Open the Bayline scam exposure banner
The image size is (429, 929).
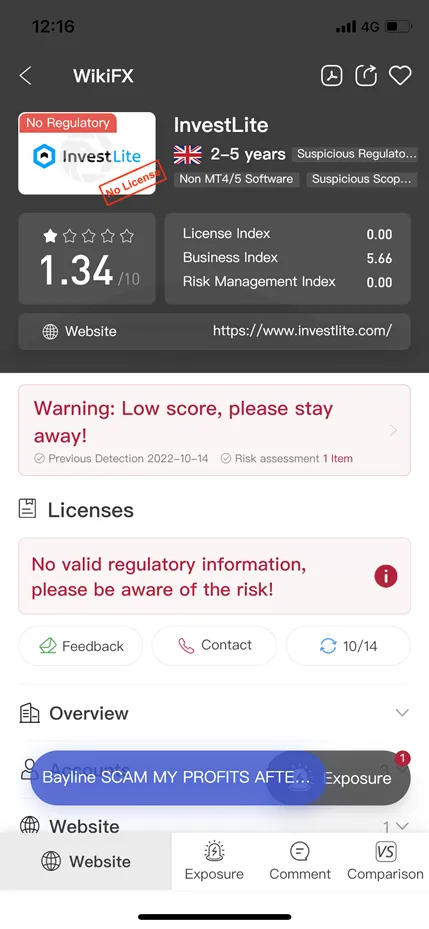[x=177, y=778]
